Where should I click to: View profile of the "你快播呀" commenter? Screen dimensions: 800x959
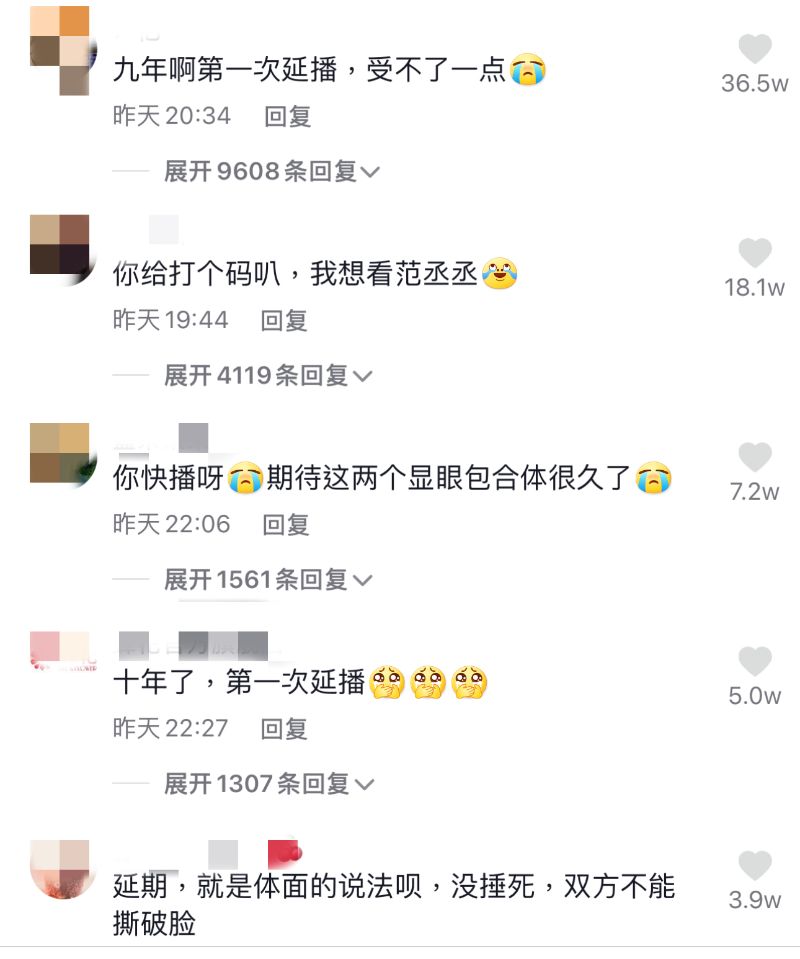[x=59, y=453]
